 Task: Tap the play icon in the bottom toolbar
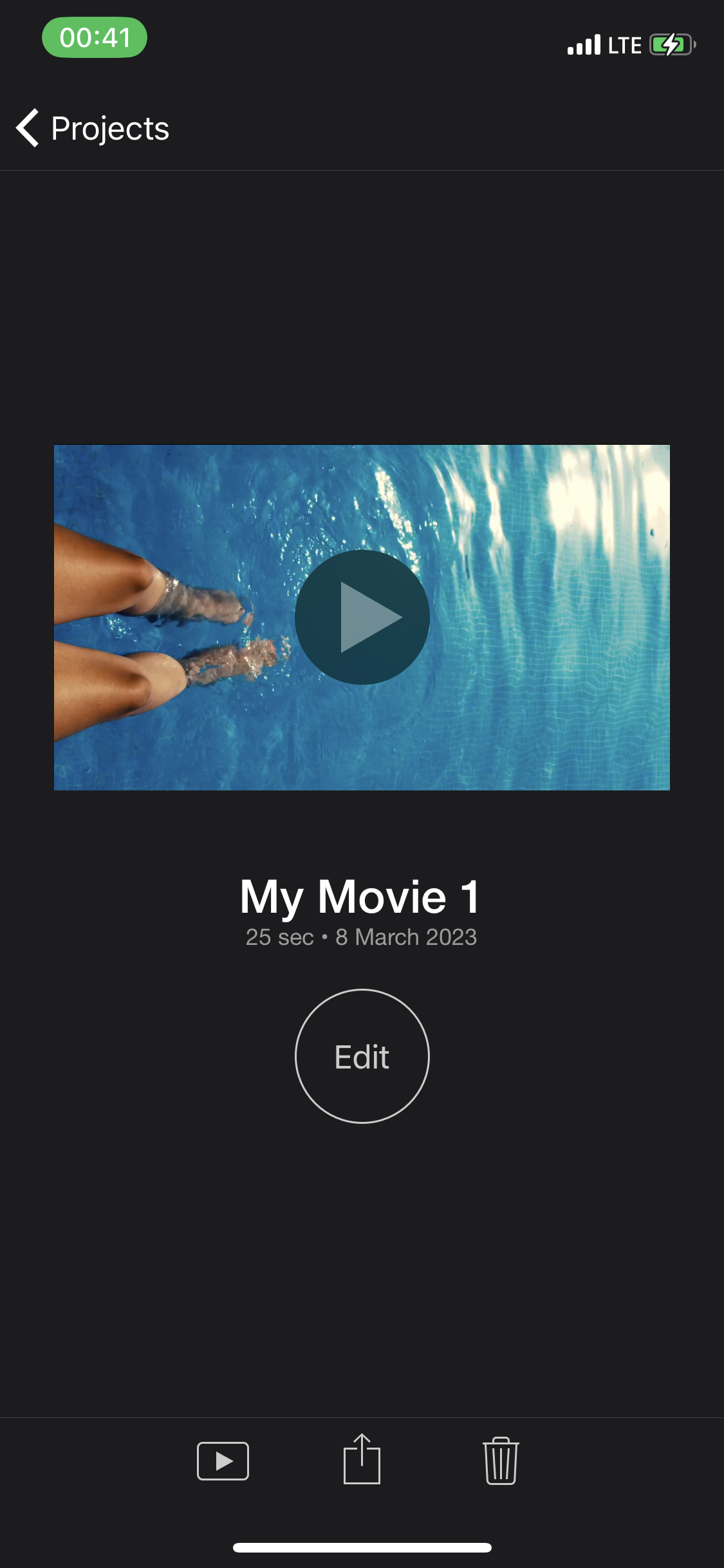[x=223, y=1460]
